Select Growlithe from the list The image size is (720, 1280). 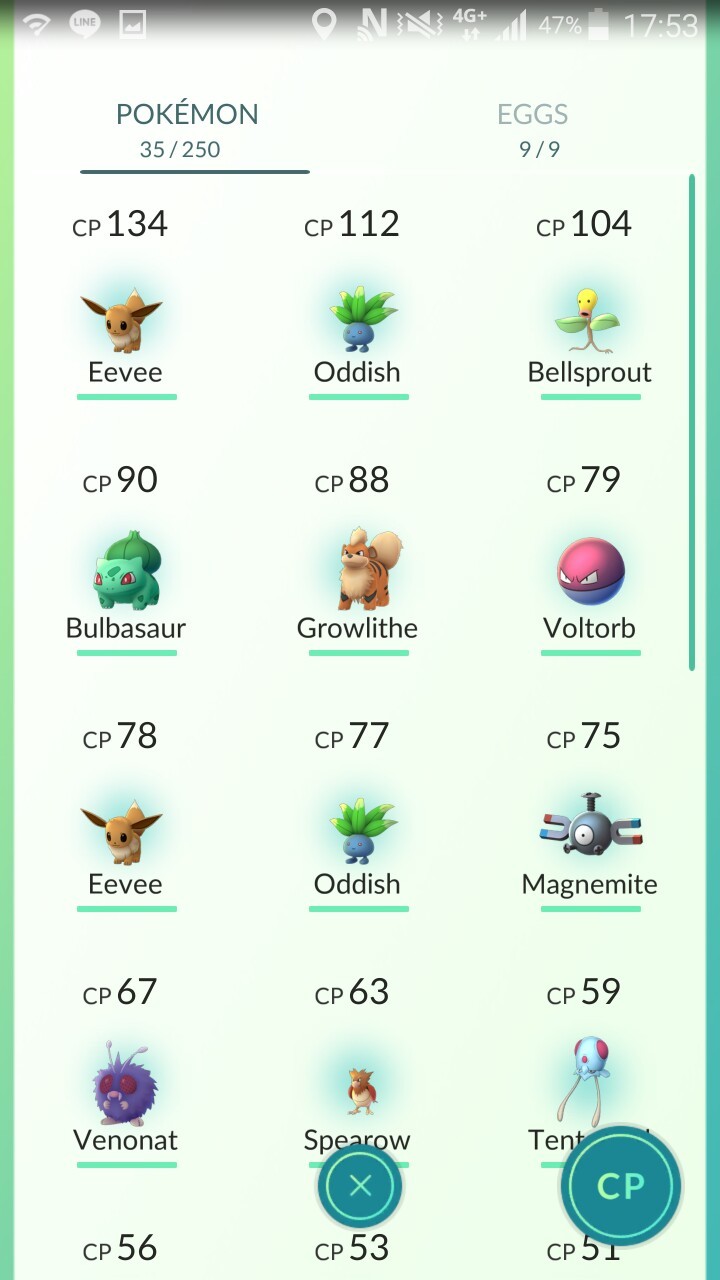tap(358, 575)
